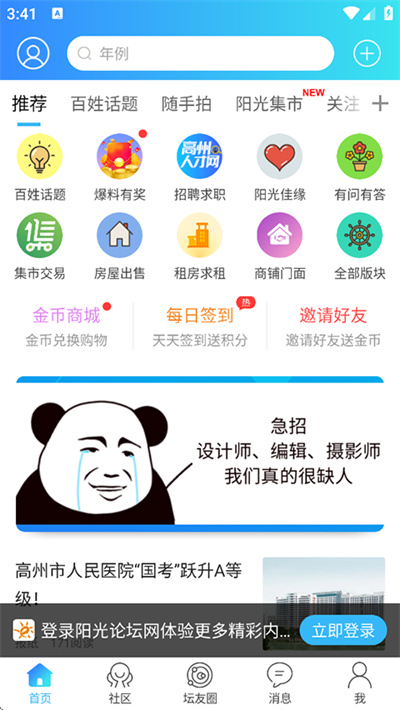This screenshot has width=400, height=710.
Task: Switch to the 百姓话题 top tab
Action: click(x=104, y=104)
